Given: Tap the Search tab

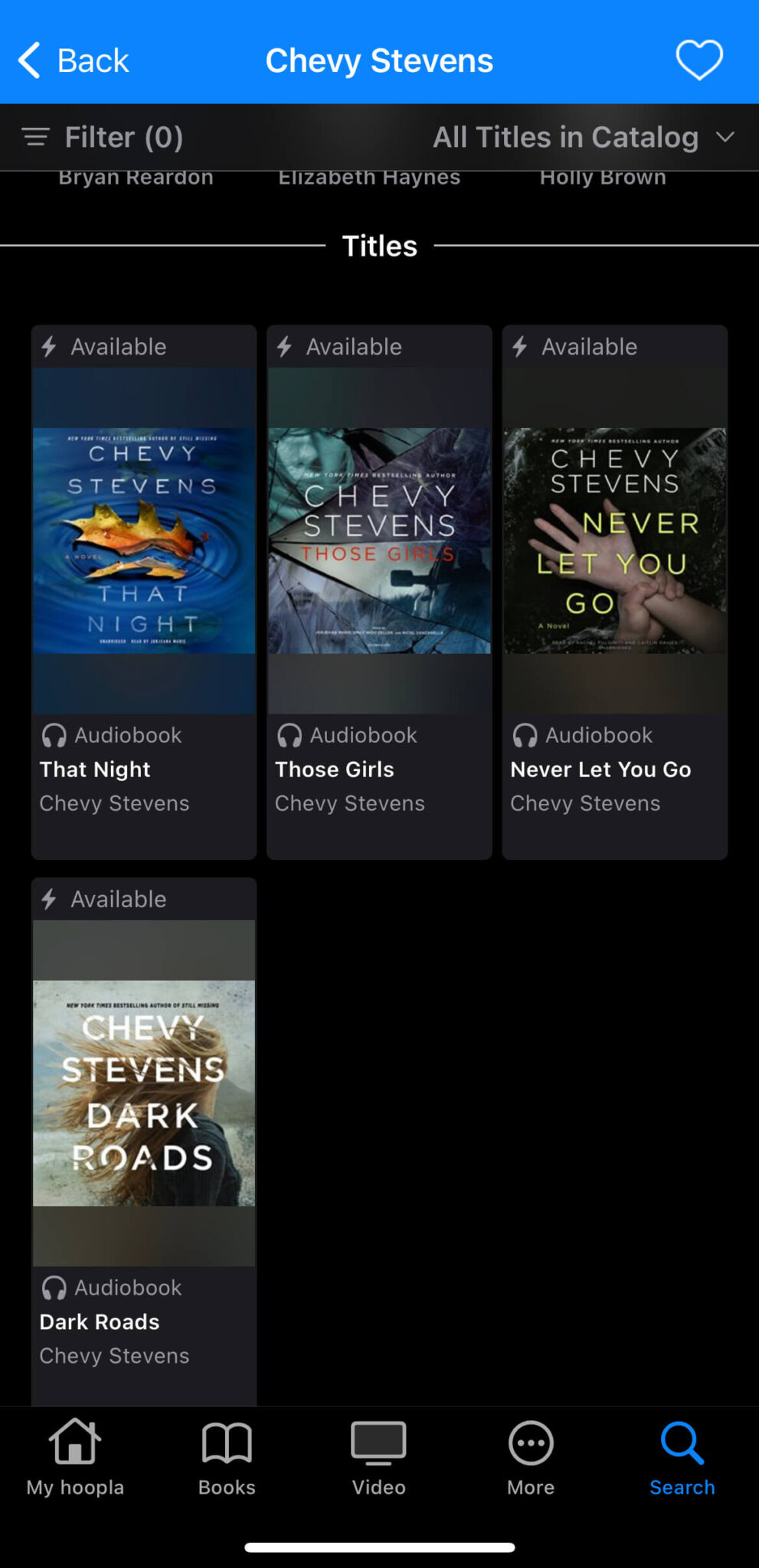Looking at the screenshot, I should pos(682,1457).
